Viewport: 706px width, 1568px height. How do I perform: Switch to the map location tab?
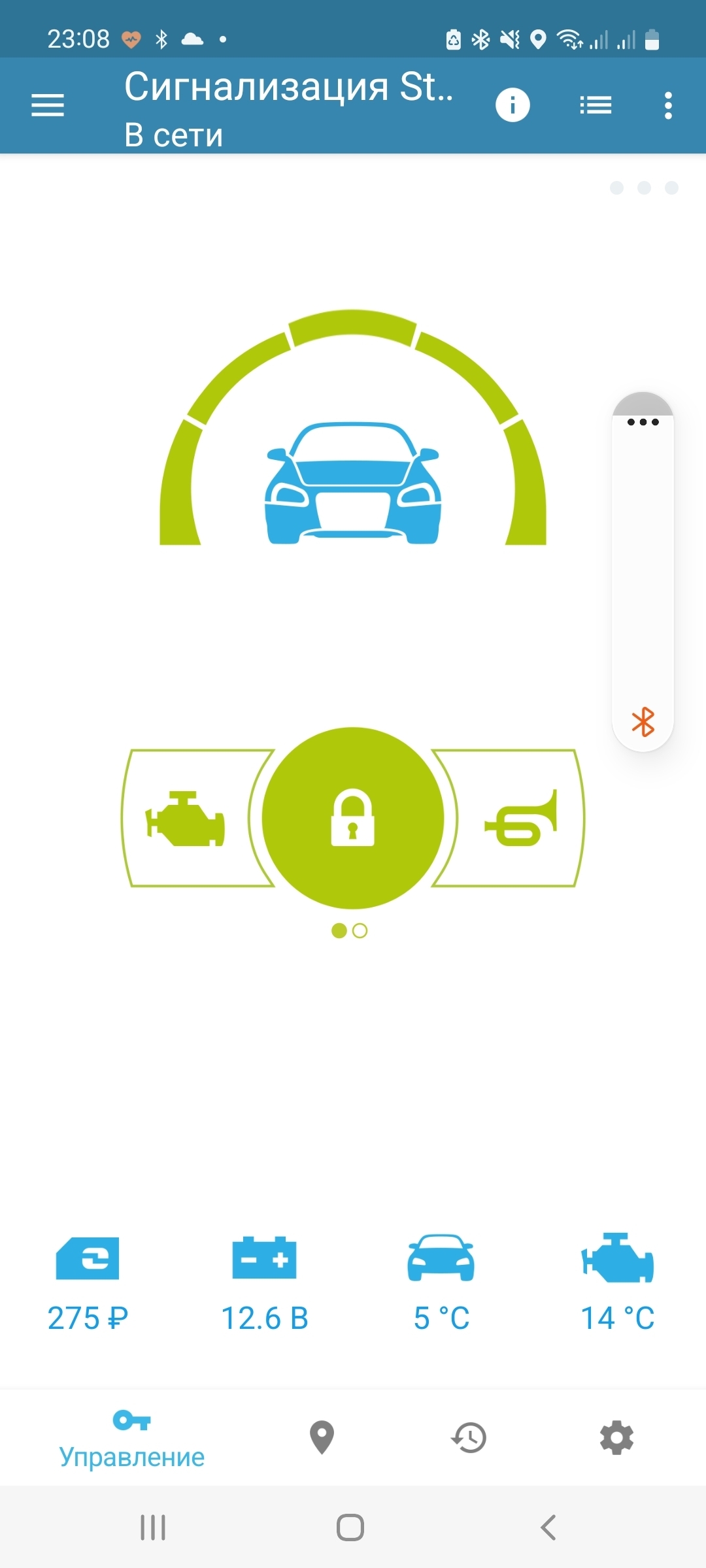322,1438
